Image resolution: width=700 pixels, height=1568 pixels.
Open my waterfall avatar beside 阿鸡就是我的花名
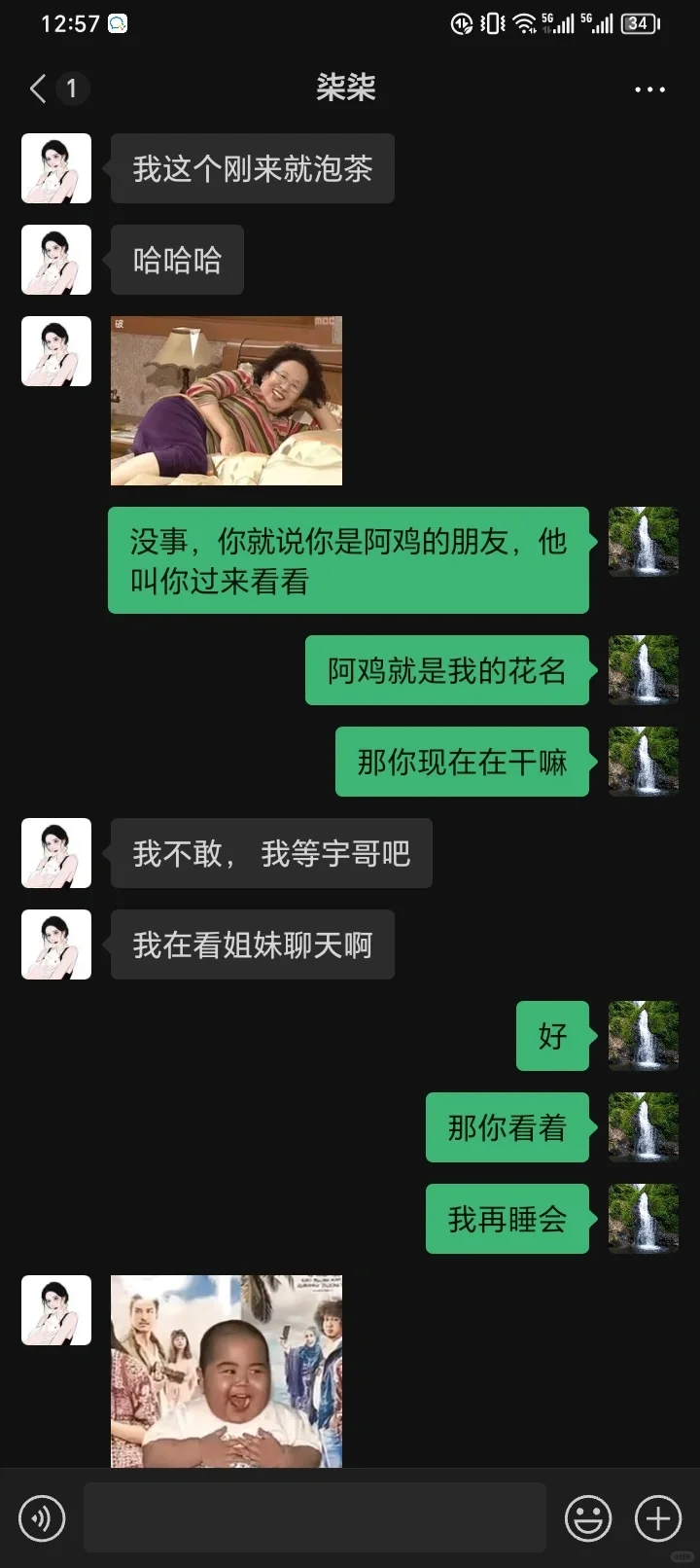643,670
